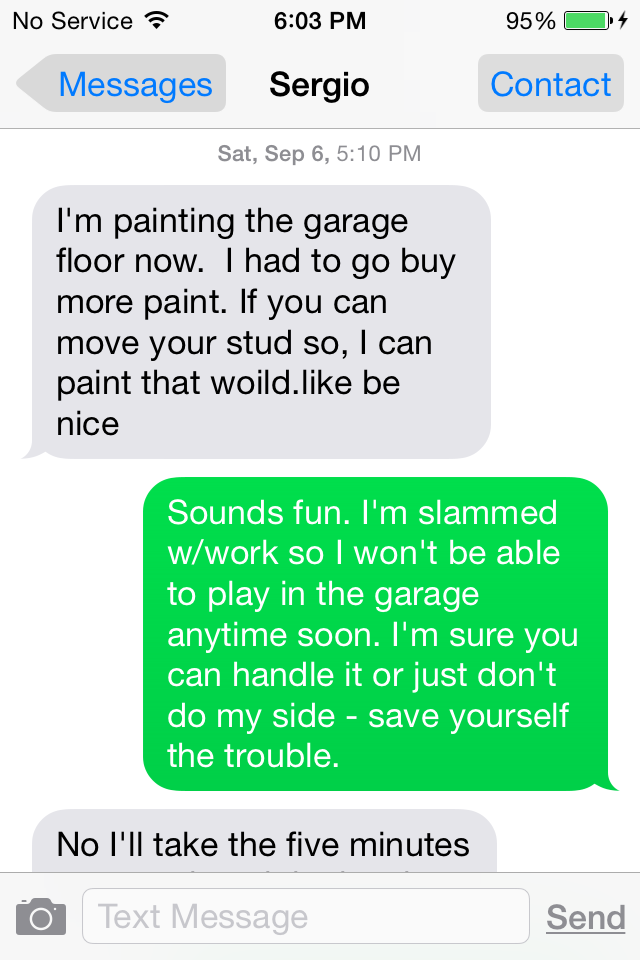Open Sergio's Contact details
Viewport: 640px width, 960px height.
coord(550,84)
